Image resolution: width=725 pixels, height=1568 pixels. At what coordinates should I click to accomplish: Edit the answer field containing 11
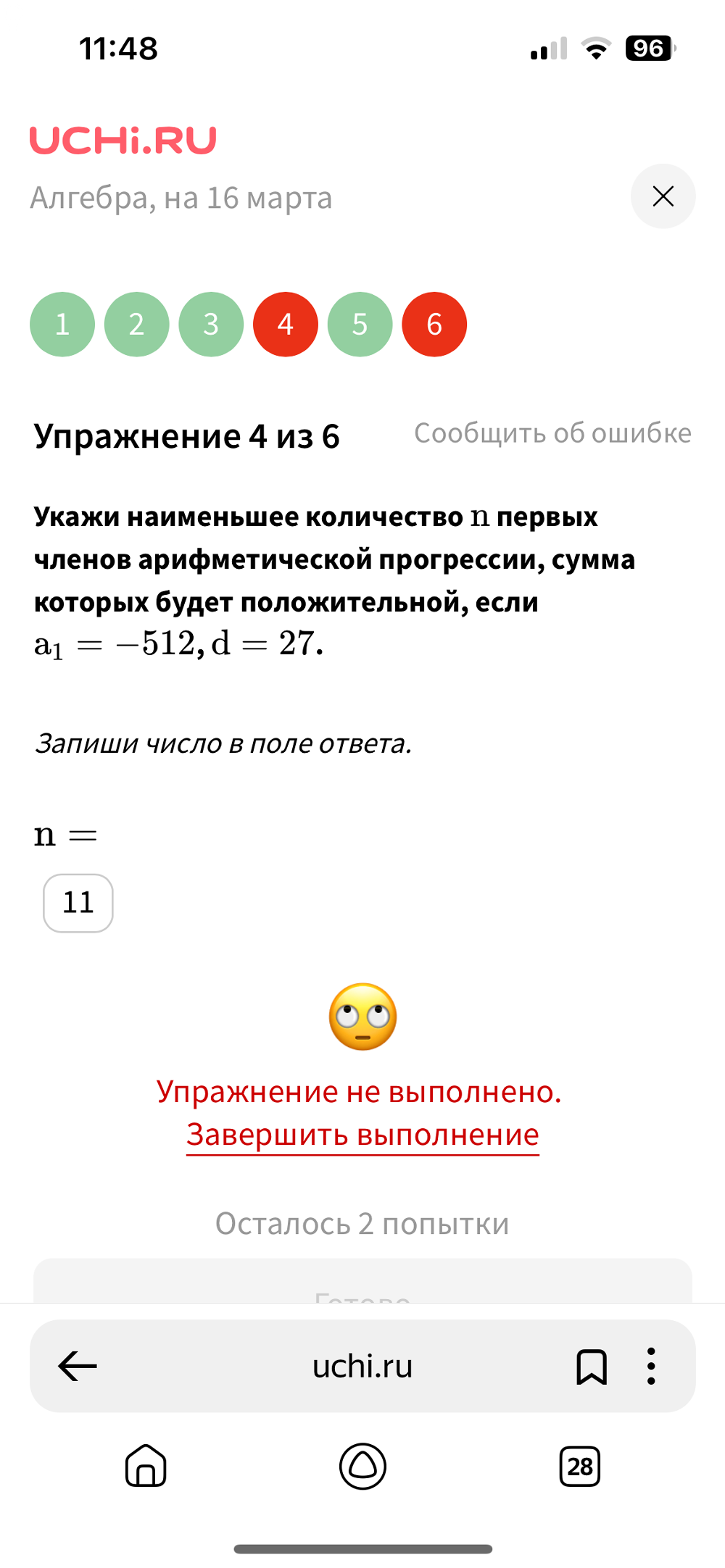coord(78,903)
